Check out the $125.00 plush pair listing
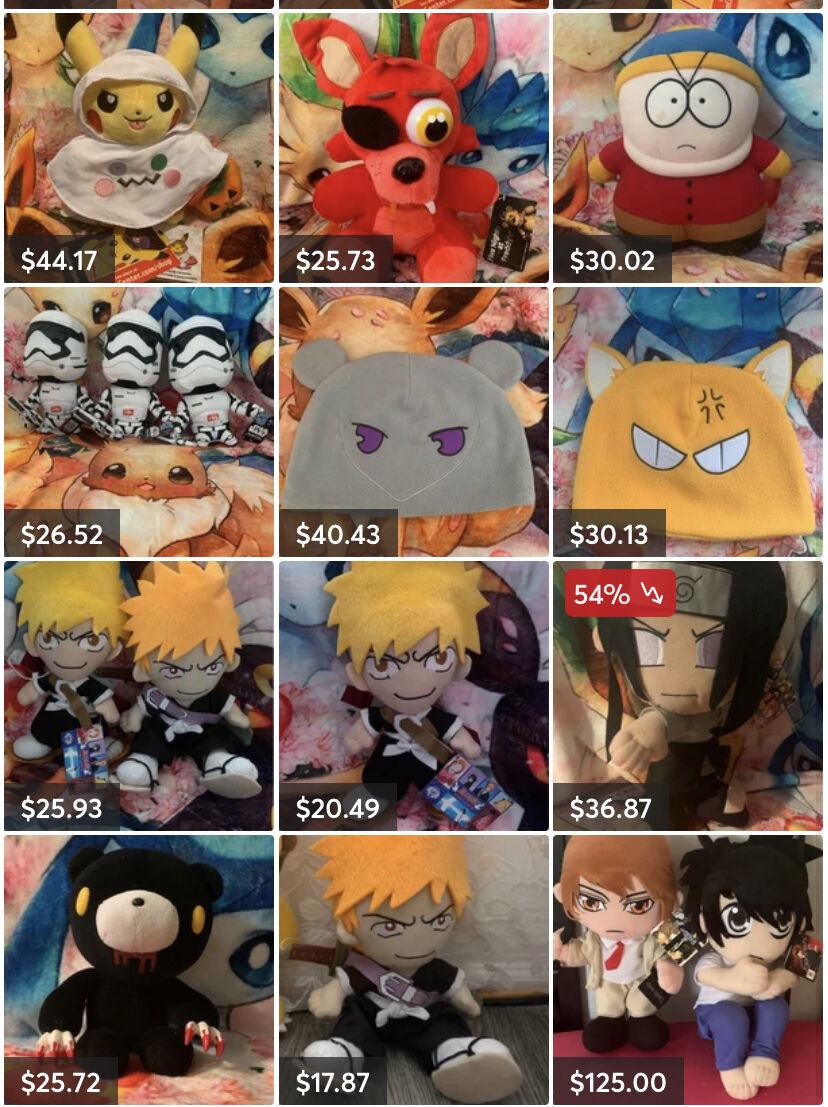The image size is (828, 1107). click(x=688, y=969)
